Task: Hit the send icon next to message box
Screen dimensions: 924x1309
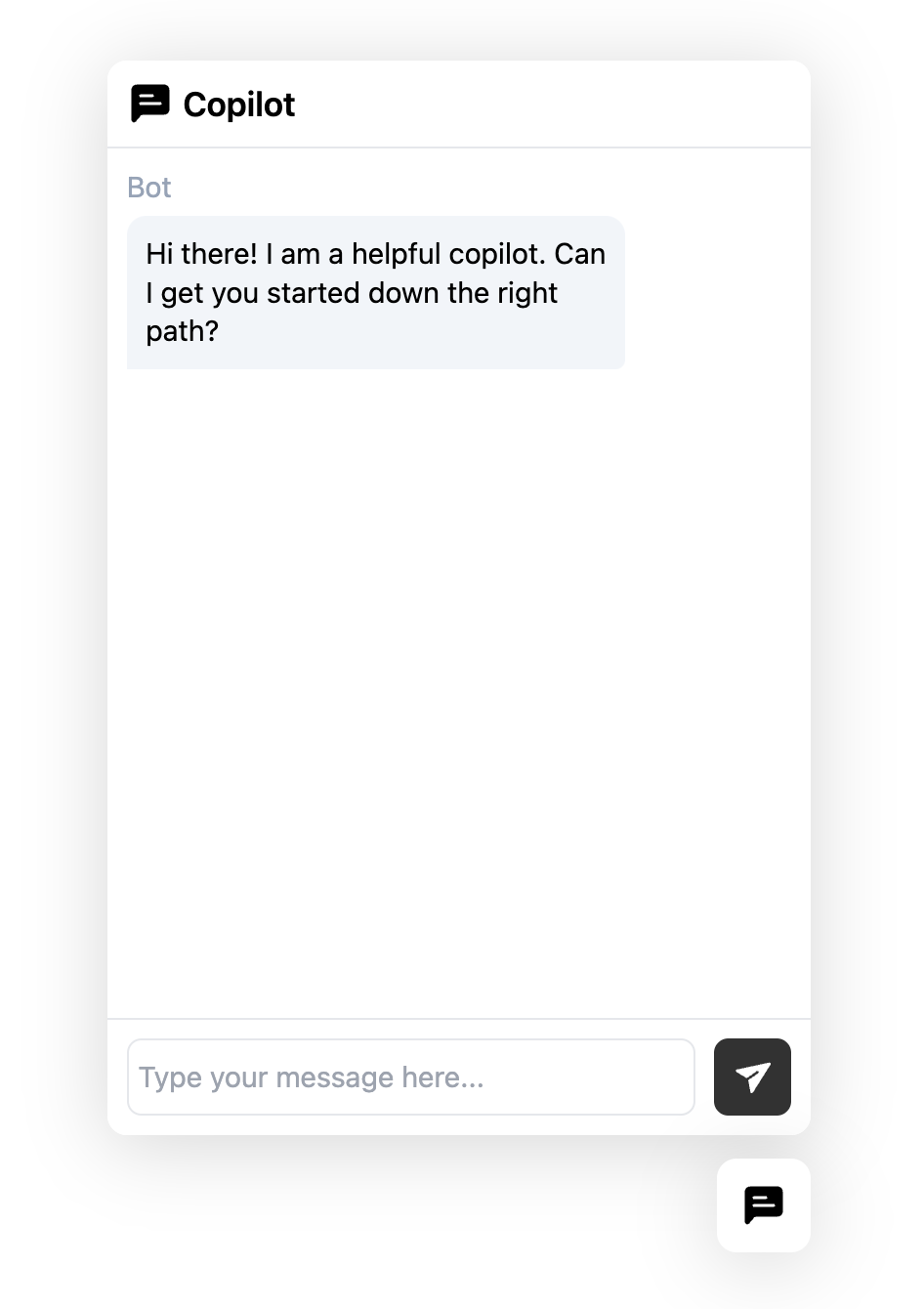Action: tap(752, 1077)
